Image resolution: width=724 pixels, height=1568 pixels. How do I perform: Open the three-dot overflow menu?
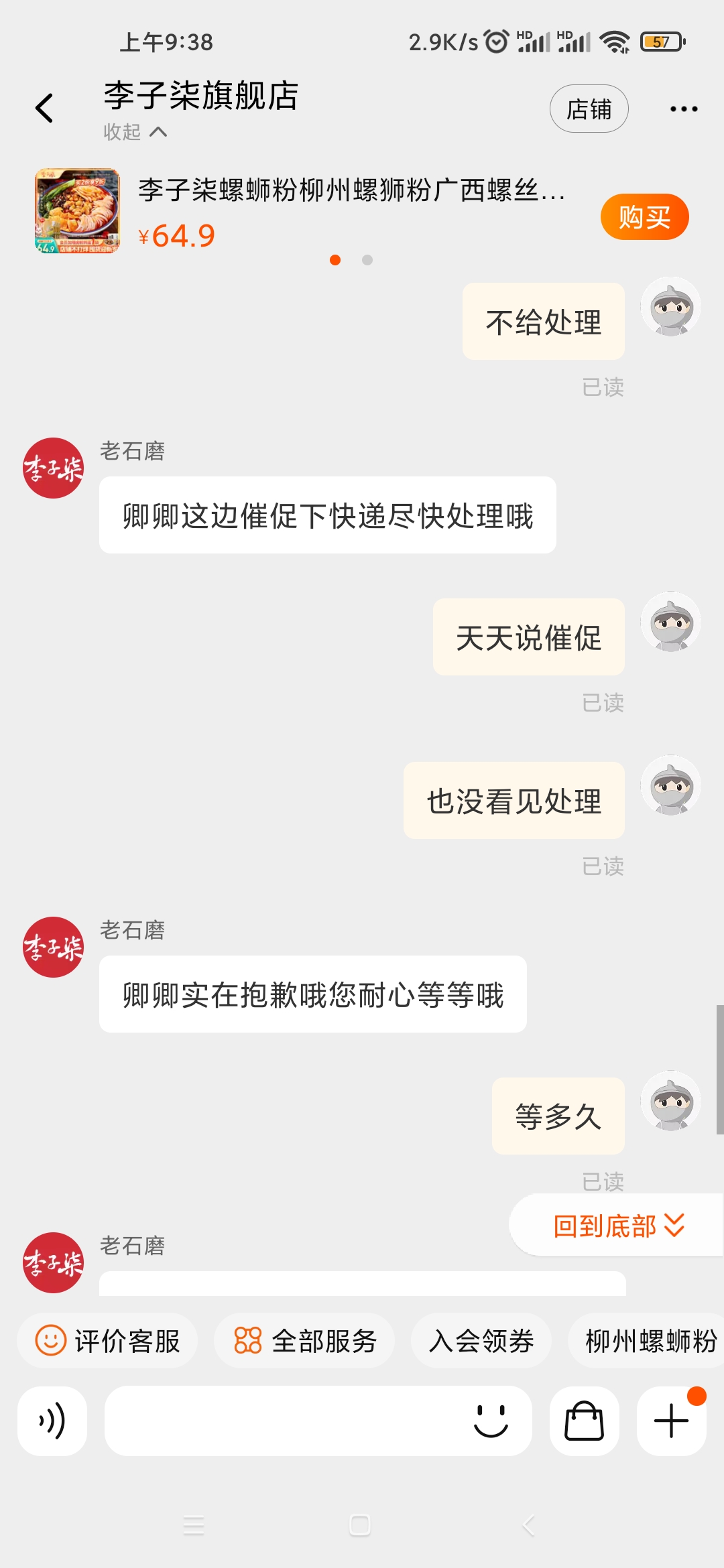684,109
